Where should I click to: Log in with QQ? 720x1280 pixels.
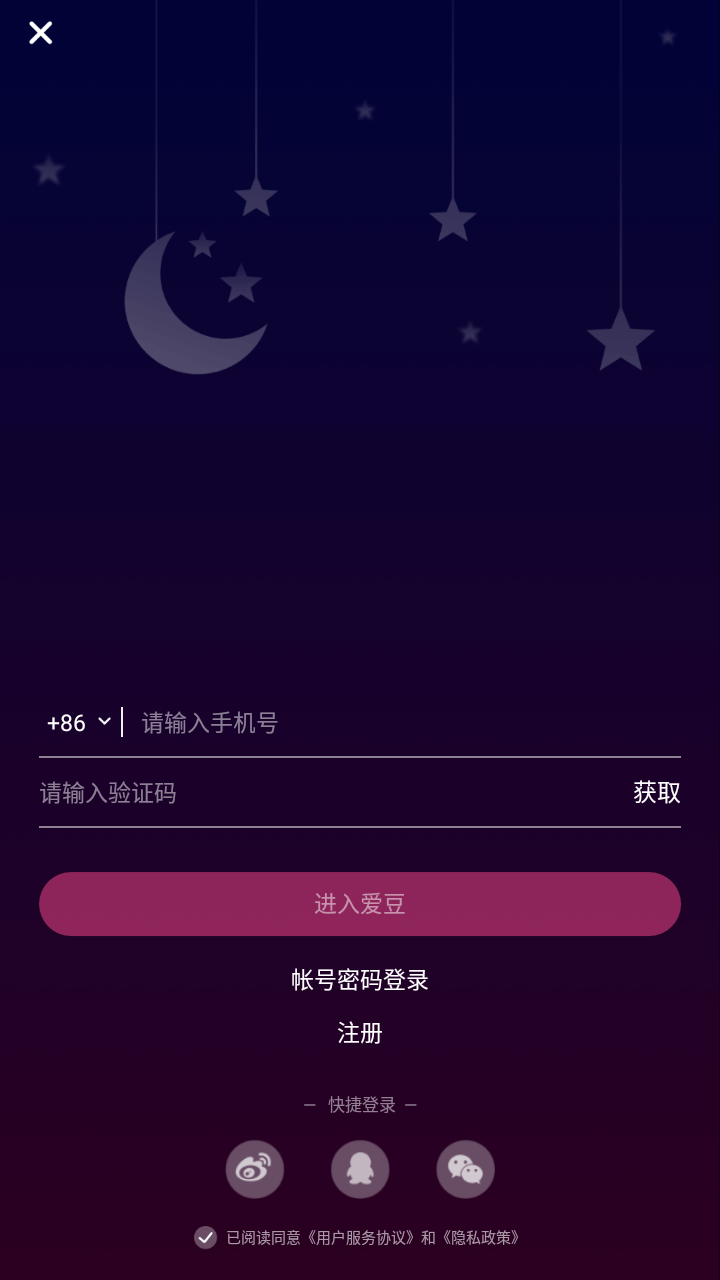360,1169
